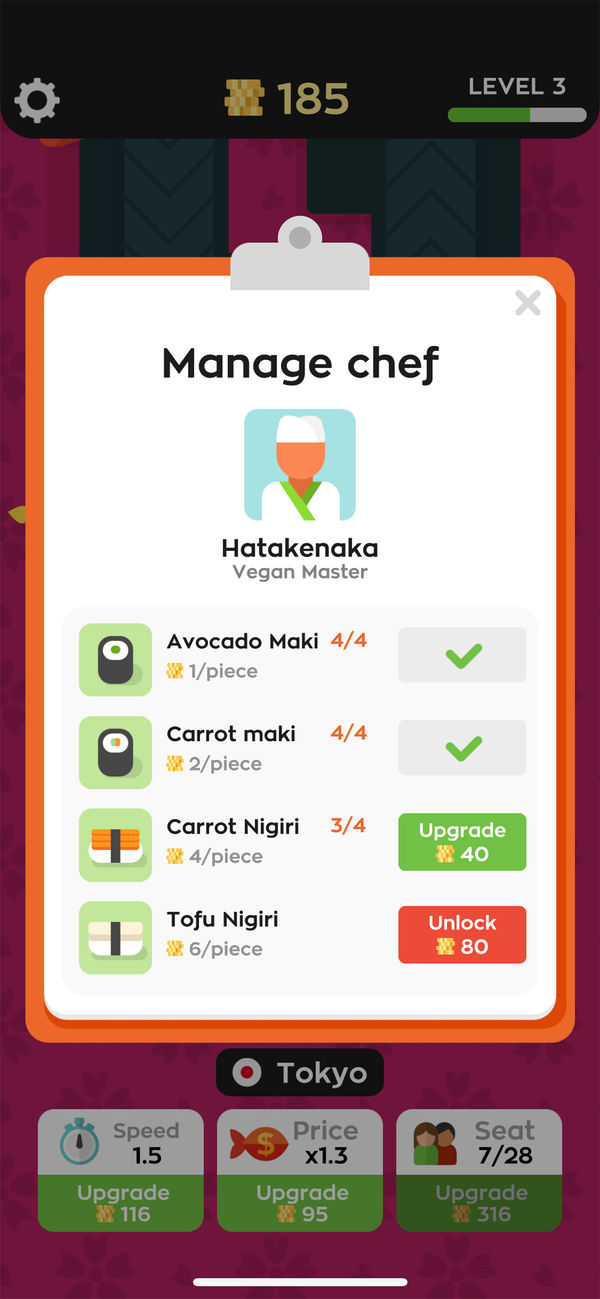Upgrade Price multiplier for 95

[x=300, y=1203]
